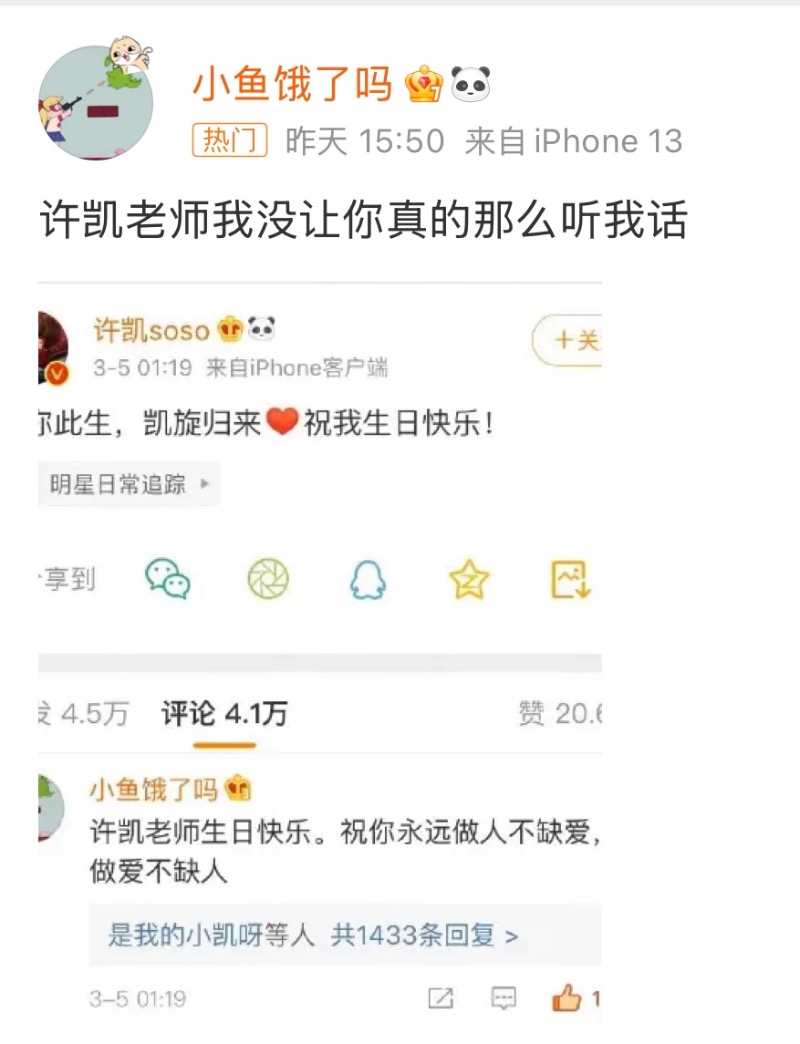Open the attached screenshot image in the post
Image resolution: width=800 pixels, height=1044 pixels.
pyautogui.click(x=320, y=650)
